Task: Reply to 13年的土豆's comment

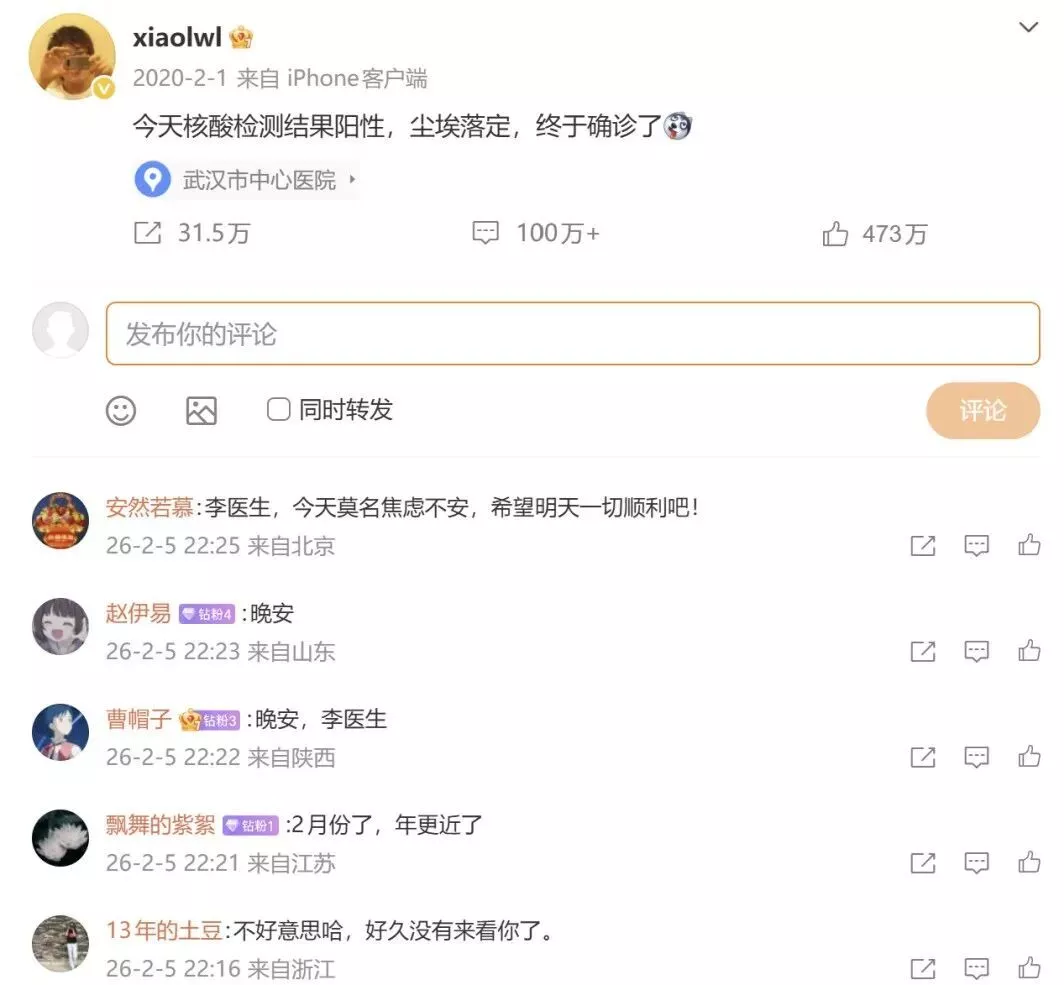Action: tap(976, 968)
